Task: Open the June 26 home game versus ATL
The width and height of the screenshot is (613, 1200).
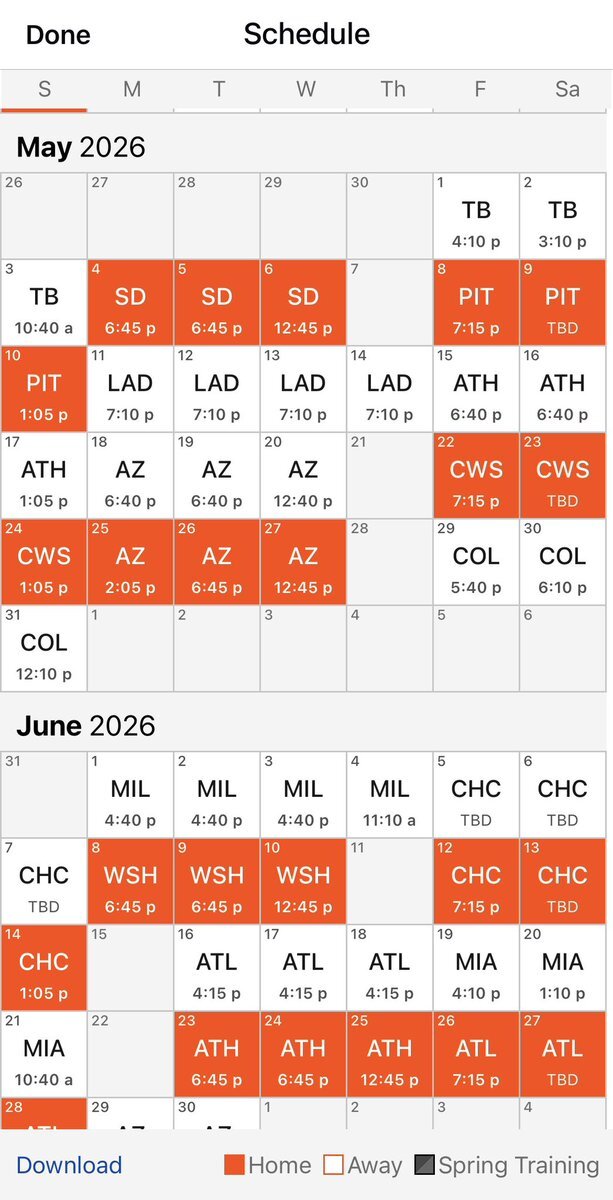Action: [x=476, y=1055]
